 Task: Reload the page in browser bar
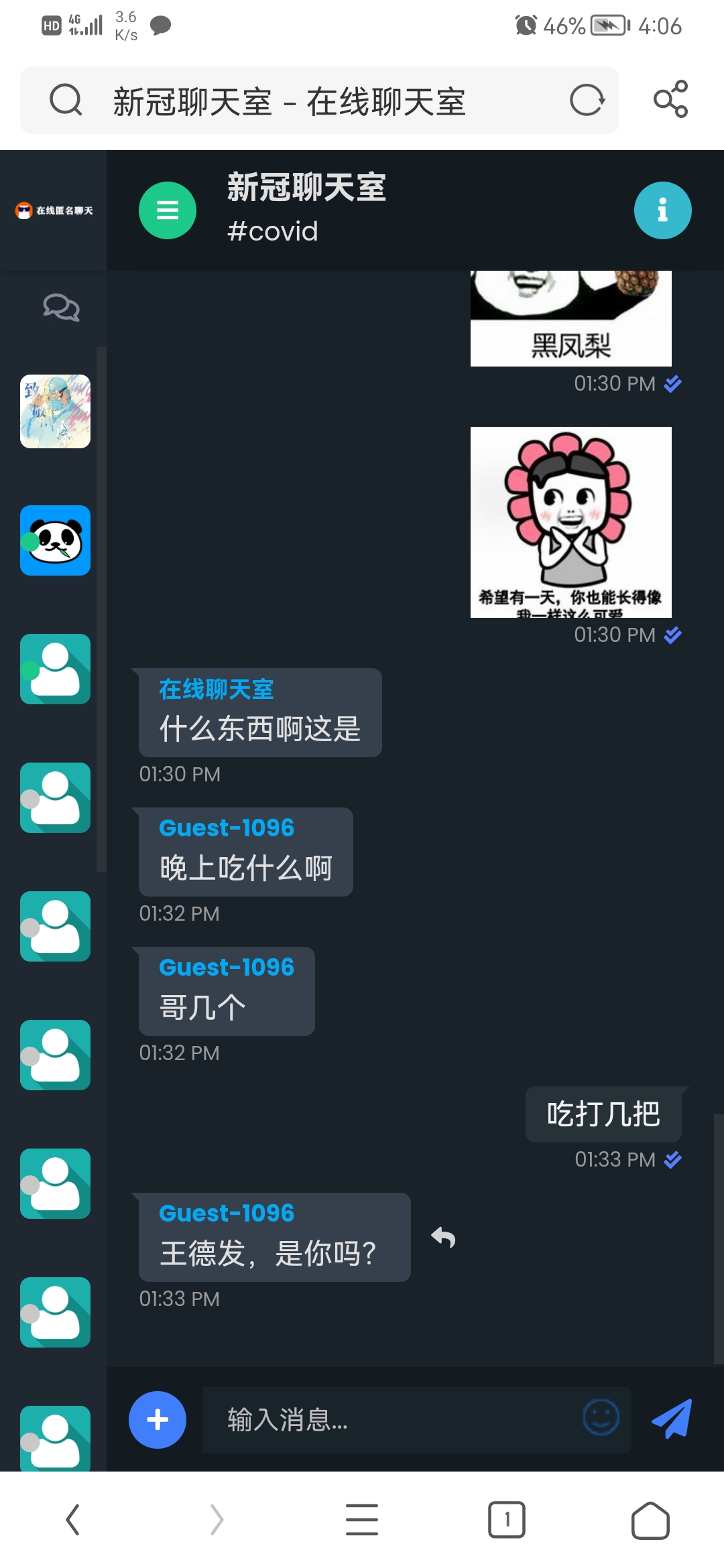click(x=587, y=101)
